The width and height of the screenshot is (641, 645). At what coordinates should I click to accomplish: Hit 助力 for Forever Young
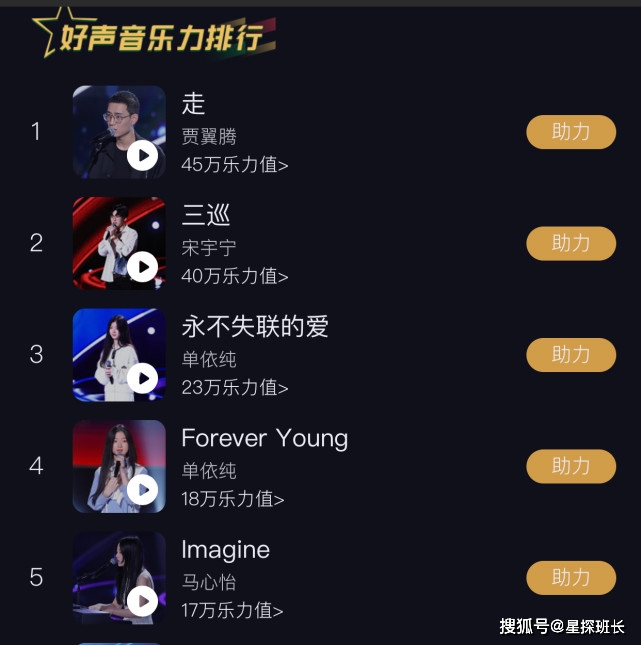(571, 466)
